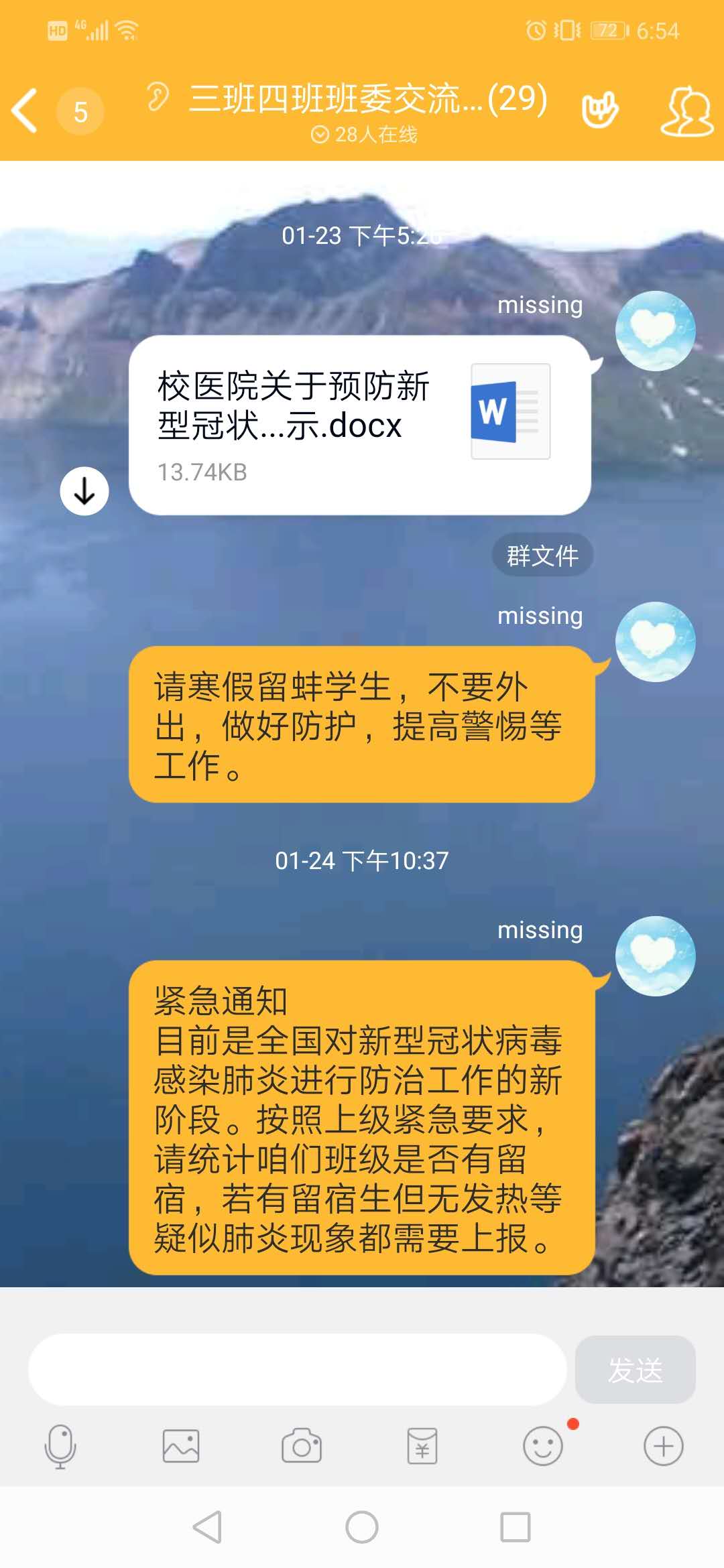Go back to the chat list
The height and width of the screenshot is (1568, 724).
[x=25, y=111]
